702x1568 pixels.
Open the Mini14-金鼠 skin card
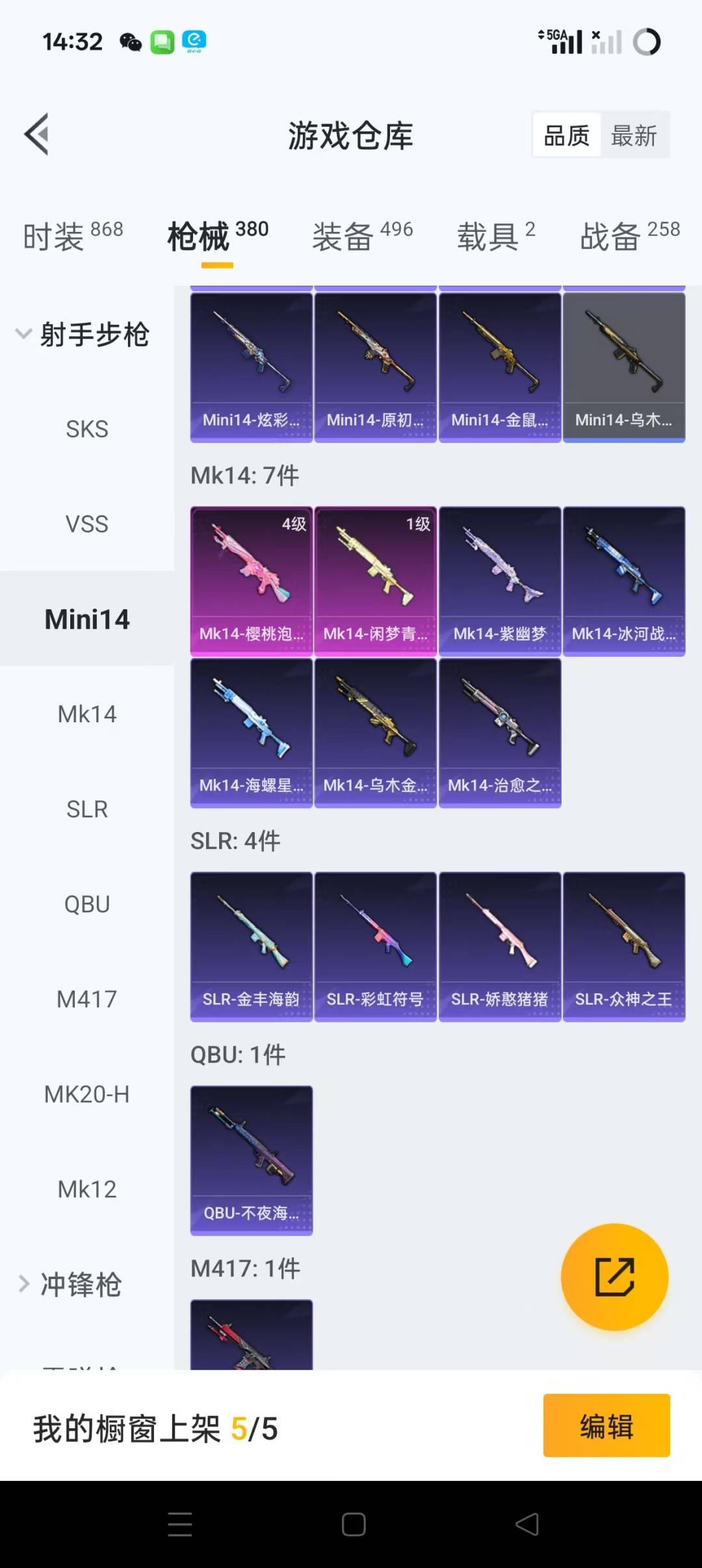point(499,367)
